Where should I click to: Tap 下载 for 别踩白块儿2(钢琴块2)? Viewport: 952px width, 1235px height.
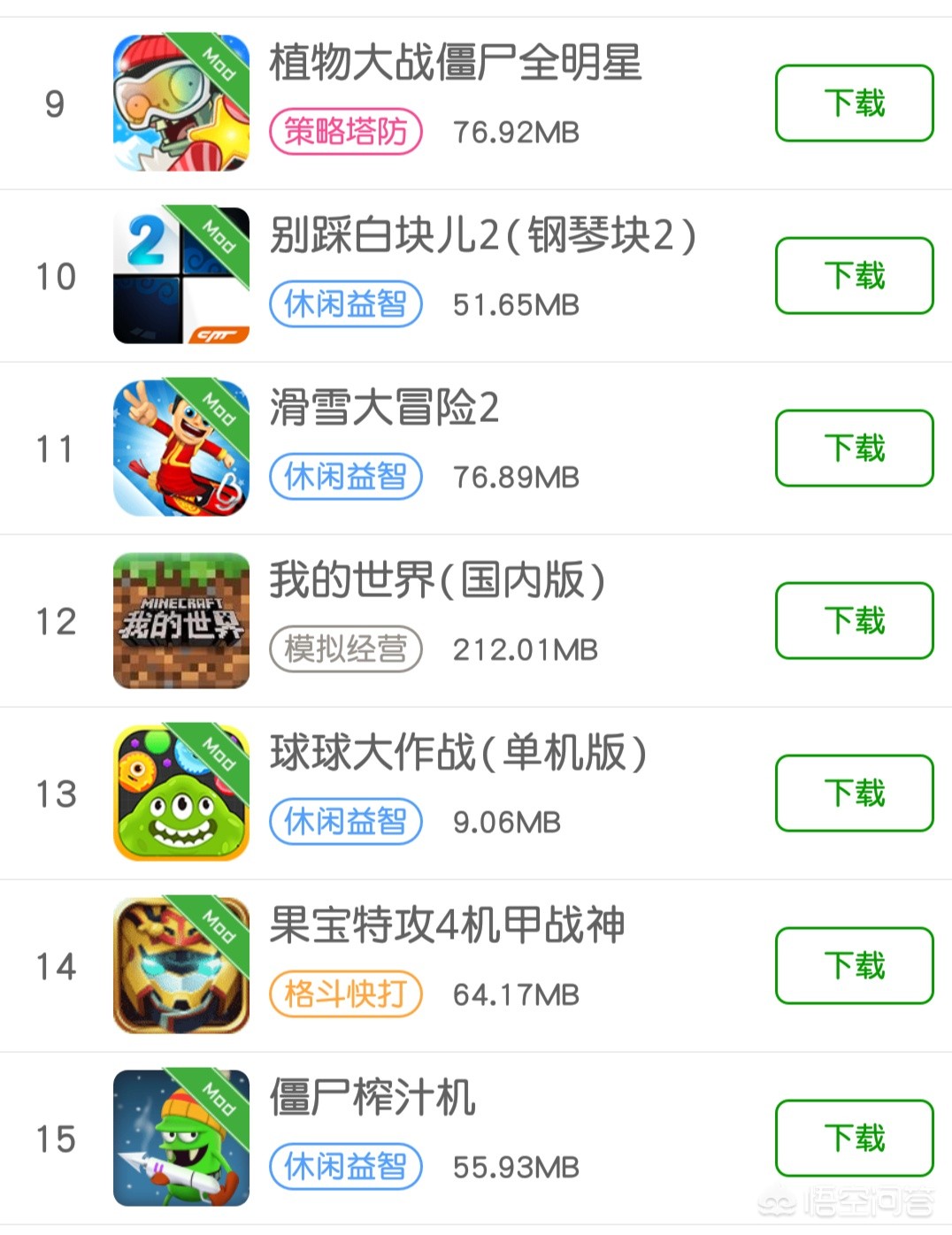[x=854, y=275]
